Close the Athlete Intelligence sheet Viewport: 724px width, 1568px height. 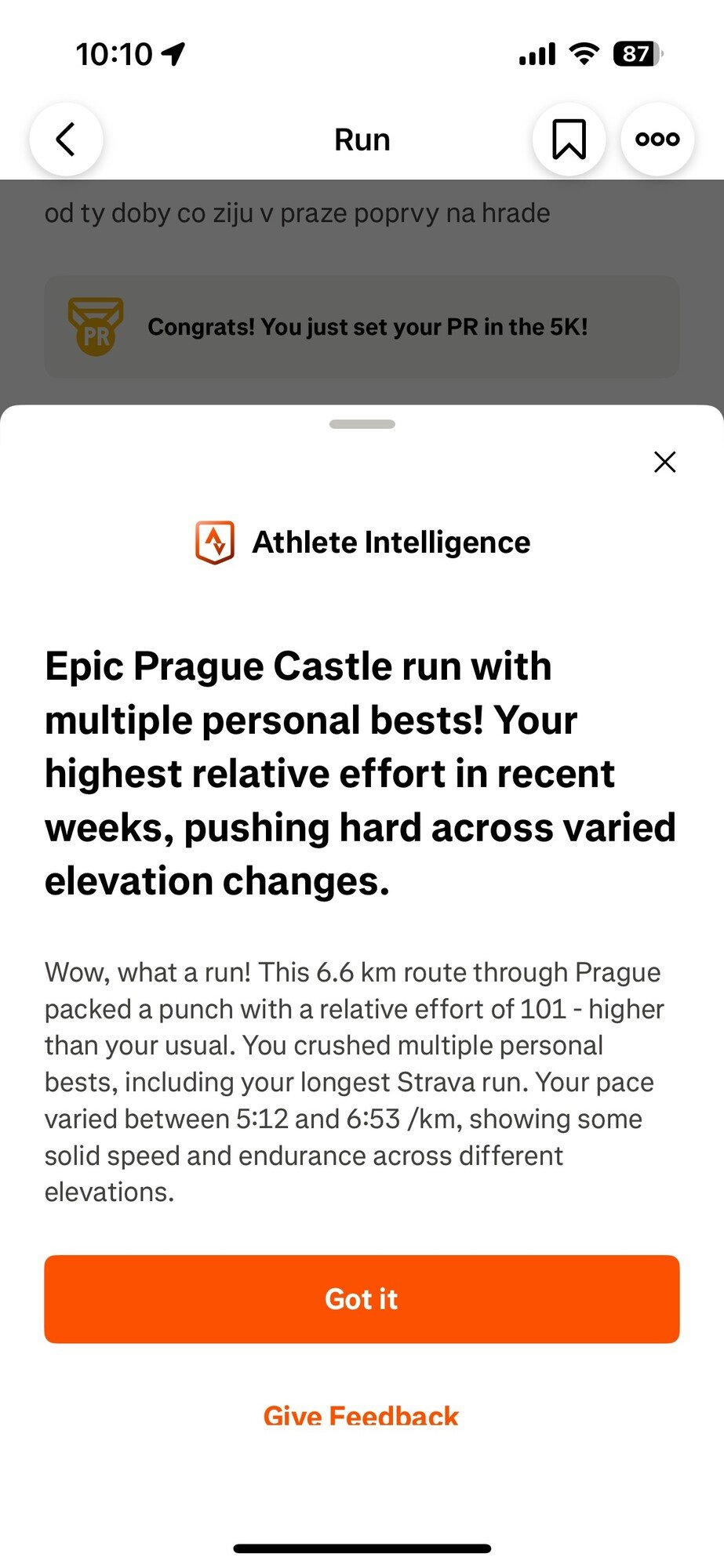coord(664,463)
